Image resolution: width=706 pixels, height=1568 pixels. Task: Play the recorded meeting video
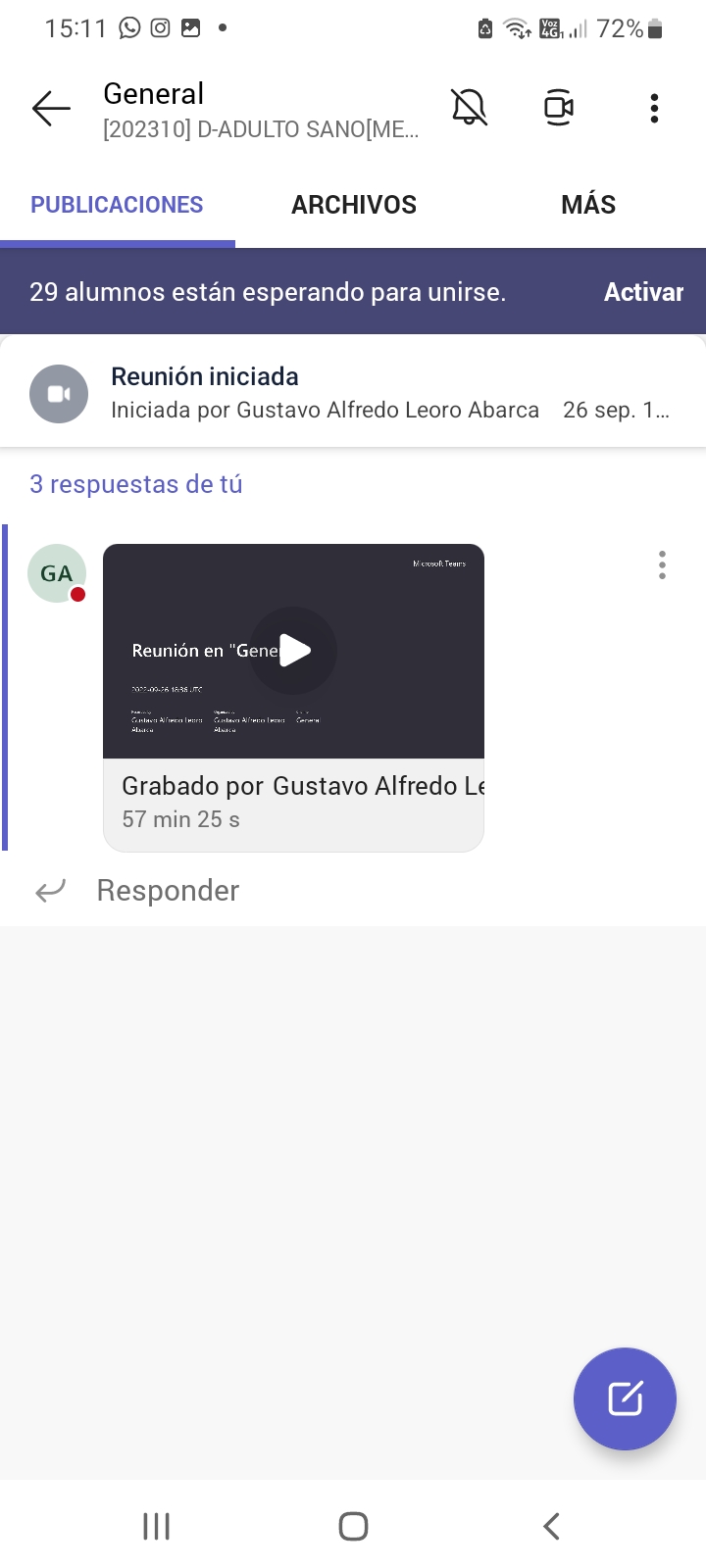[x=293, y=651]
